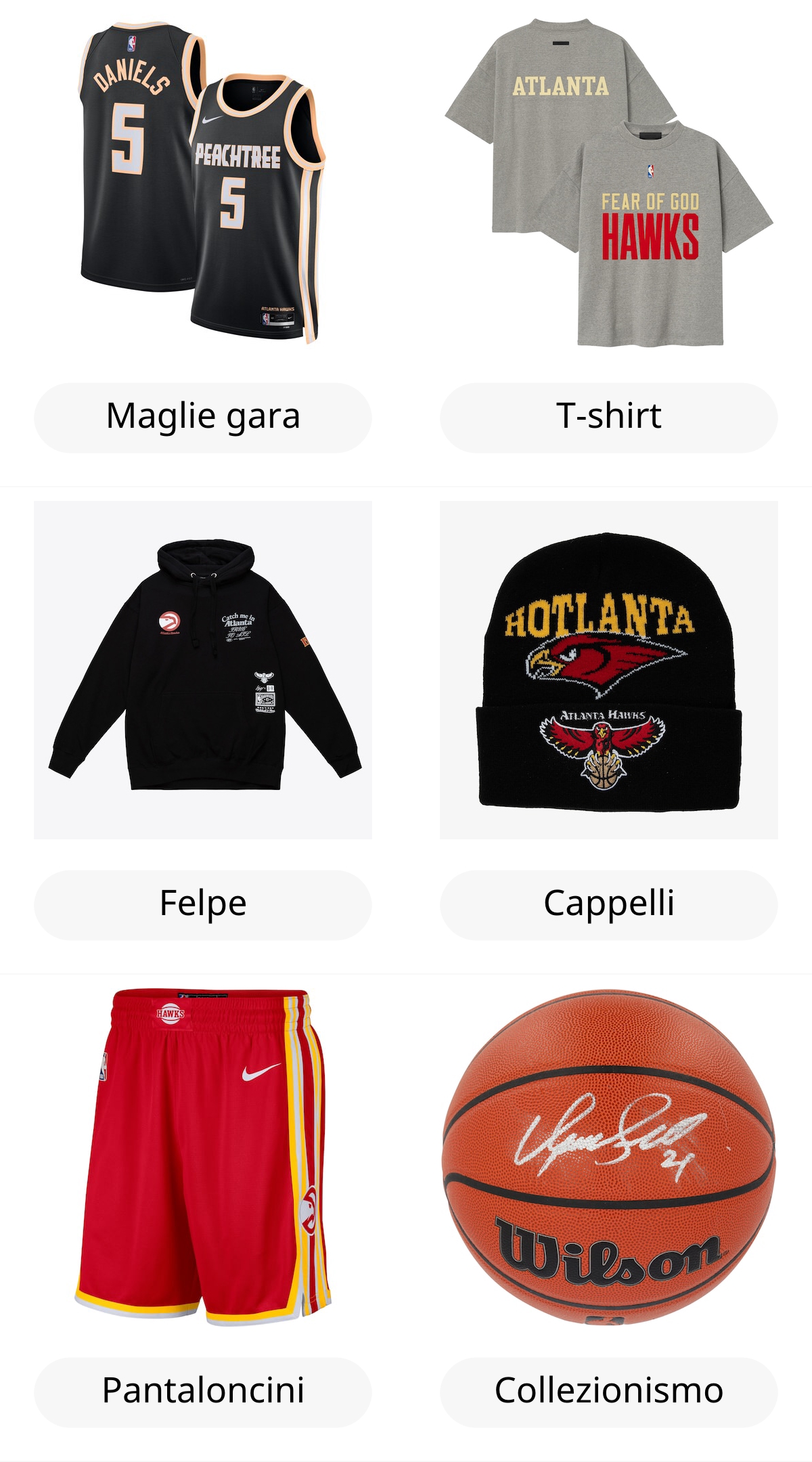Screen dimensions: 812x1462
Task: Open the Hotlanta beanie tile
Action: 608,670
